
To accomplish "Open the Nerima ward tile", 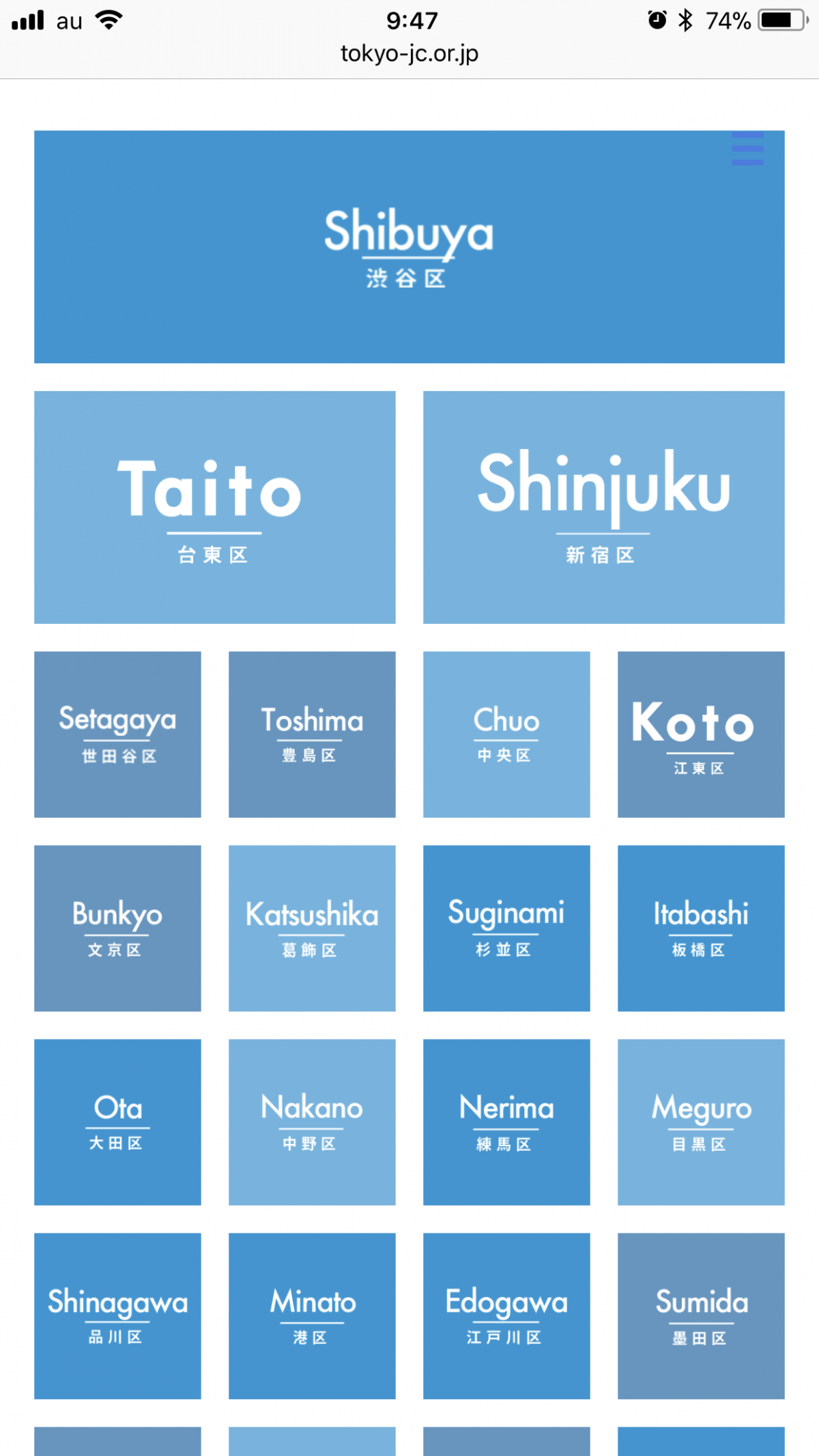I will click(x=506, y=1122).
